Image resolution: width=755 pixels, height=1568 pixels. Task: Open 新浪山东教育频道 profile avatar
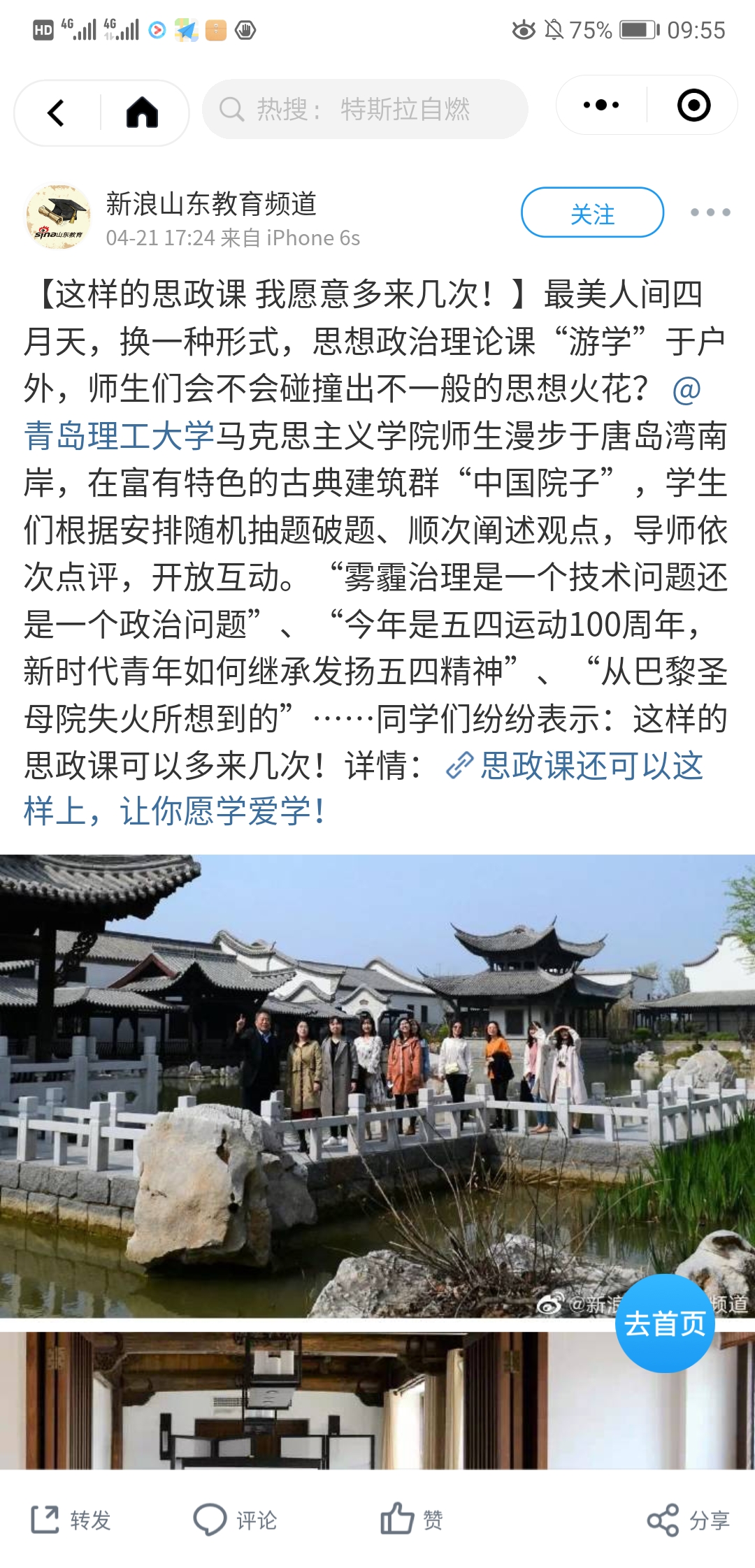58,217
